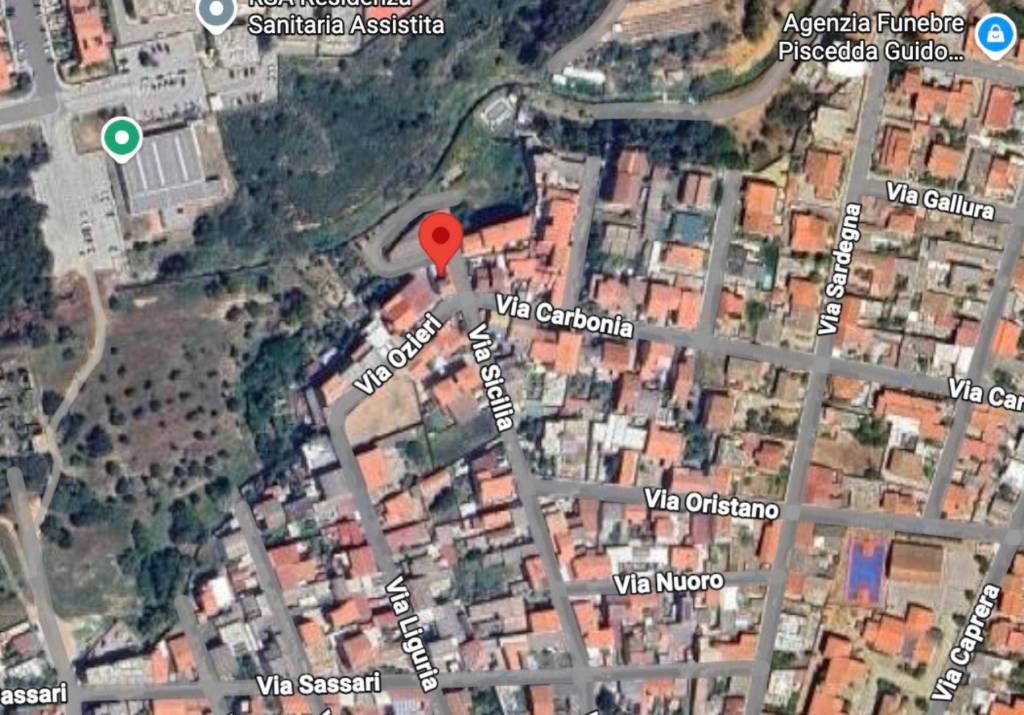The image size is (1024, 715).
Task: Tap the red dropped pin near Via Ozieri
Action: pos(440,238)
